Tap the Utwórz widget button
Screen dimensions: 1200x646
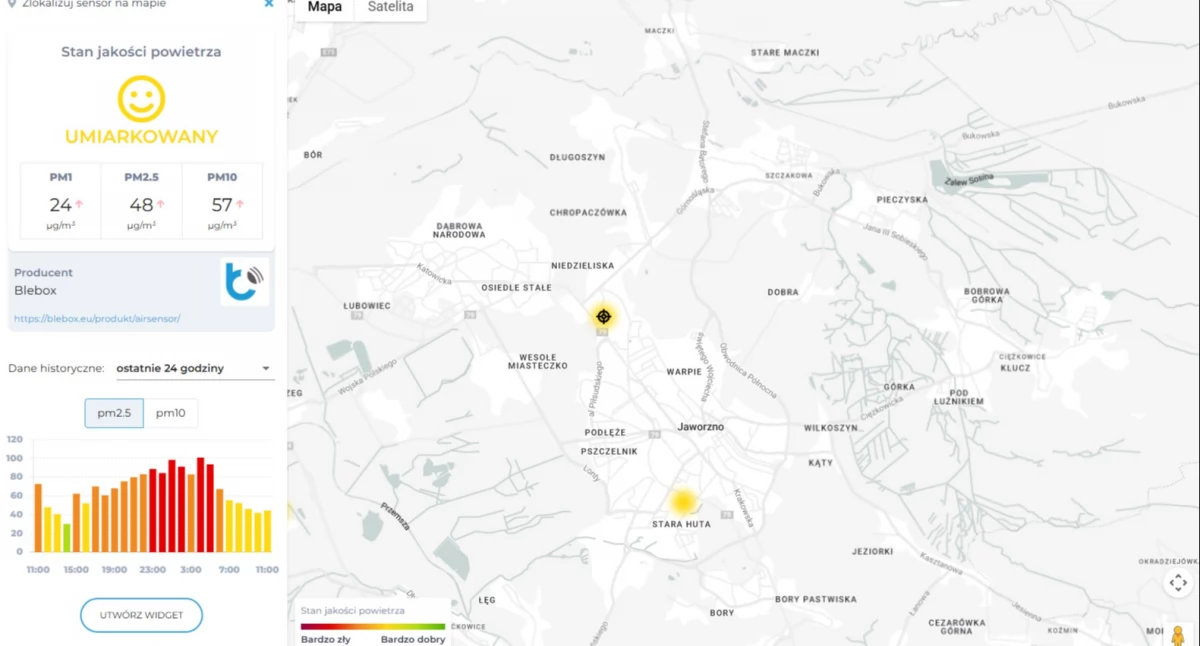(141, 615)
